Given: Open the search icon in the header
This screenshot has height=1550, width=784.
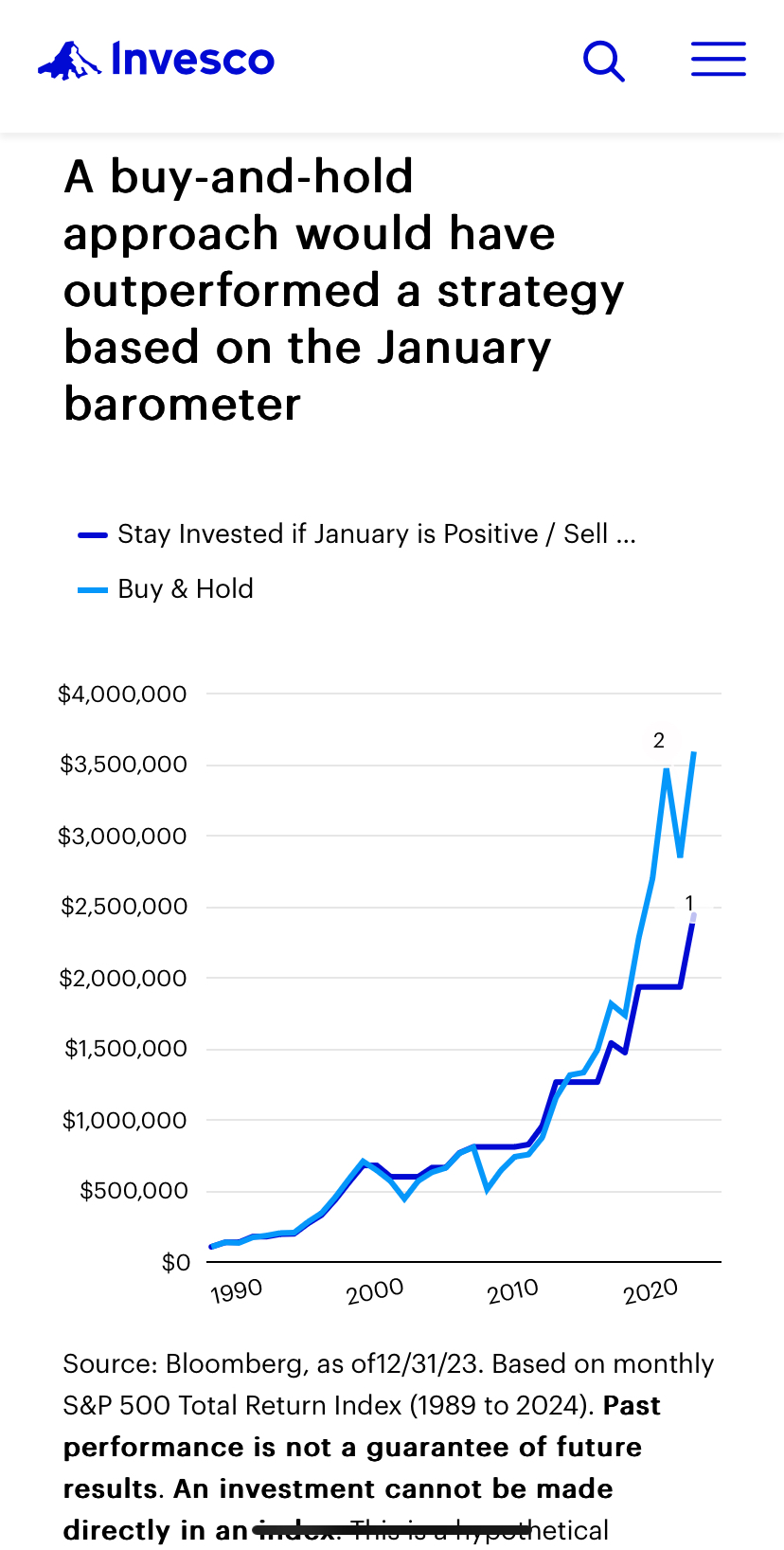Looking at the screenshot, I should (604, 62).
